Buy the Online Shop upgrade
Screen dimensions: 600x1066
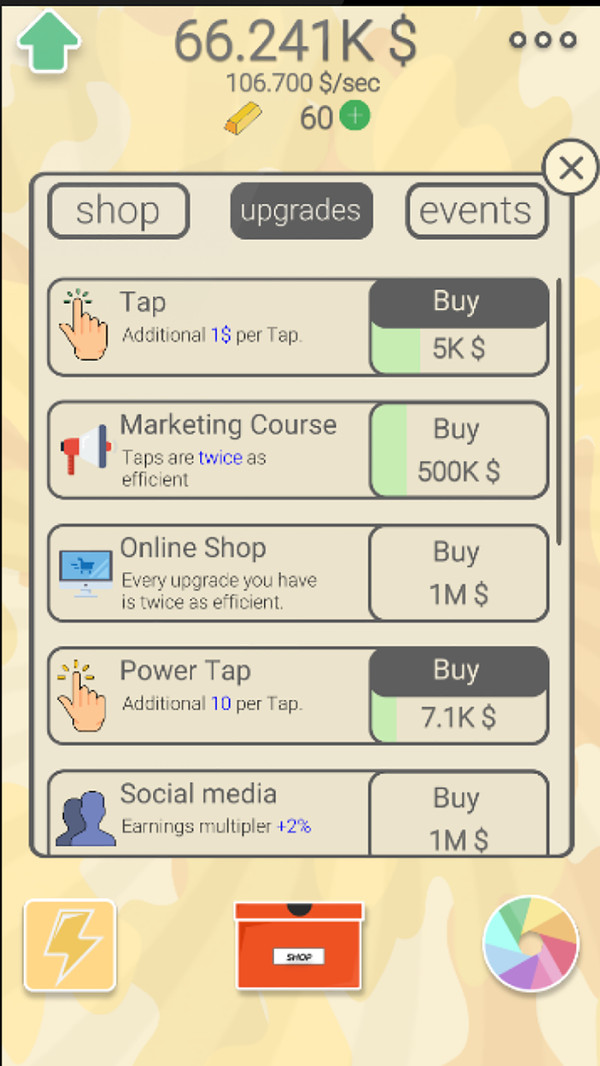458,573
